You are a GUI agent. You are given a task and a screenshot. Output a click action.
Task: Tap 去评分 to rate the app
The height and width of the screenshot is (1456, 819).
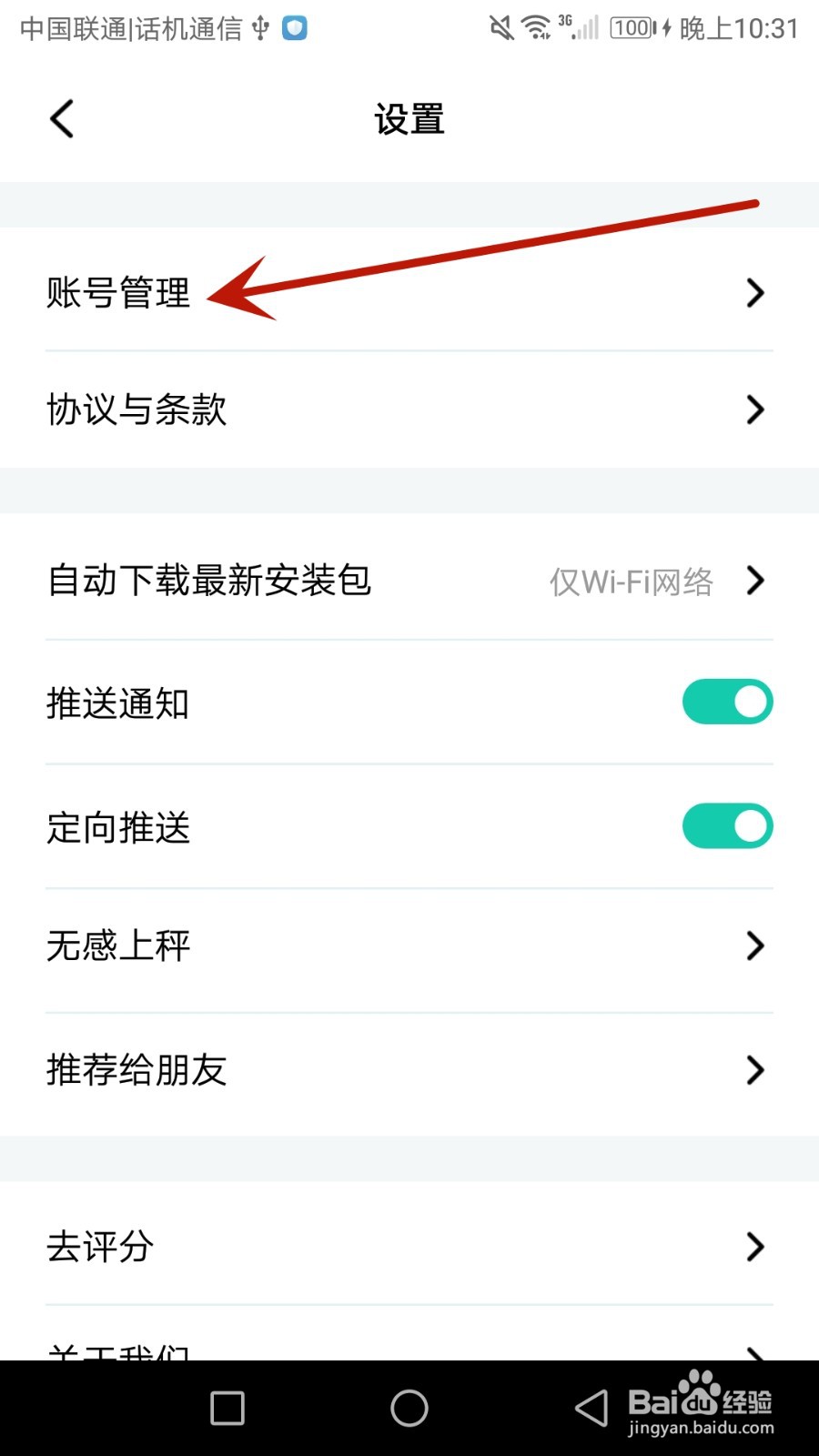[x=409, y=1248]
